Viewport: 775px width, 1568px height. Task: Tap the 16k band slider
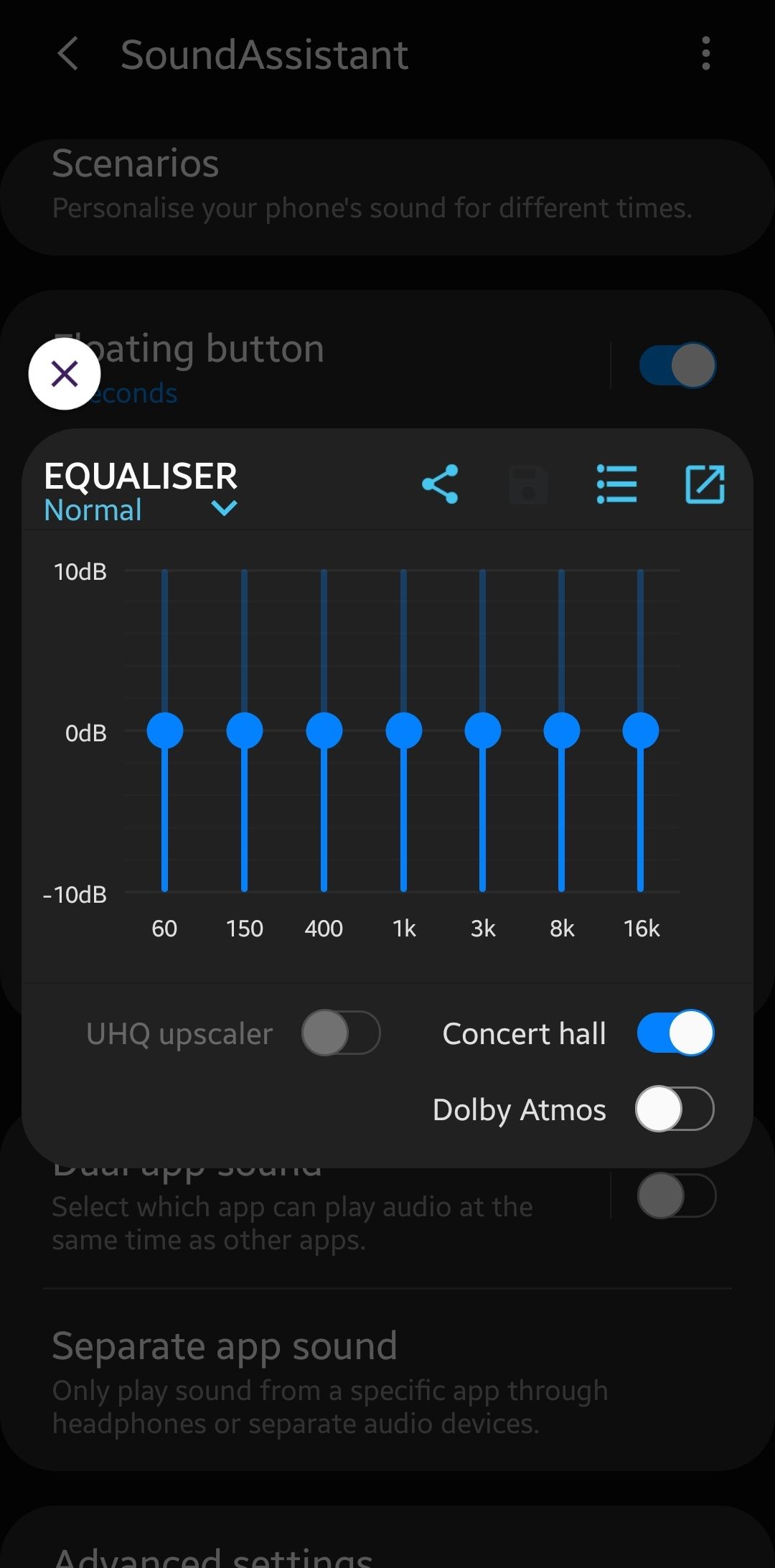click(641, 731)
